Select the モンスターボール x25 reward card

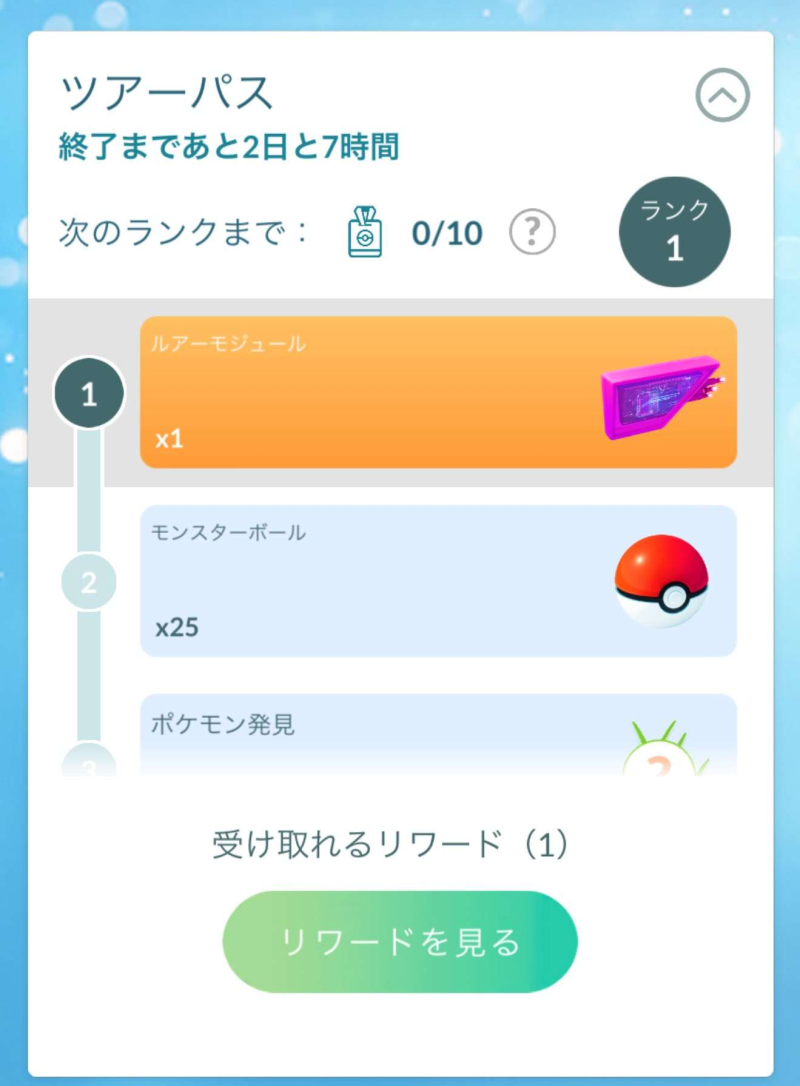click(x=438, y=581)
